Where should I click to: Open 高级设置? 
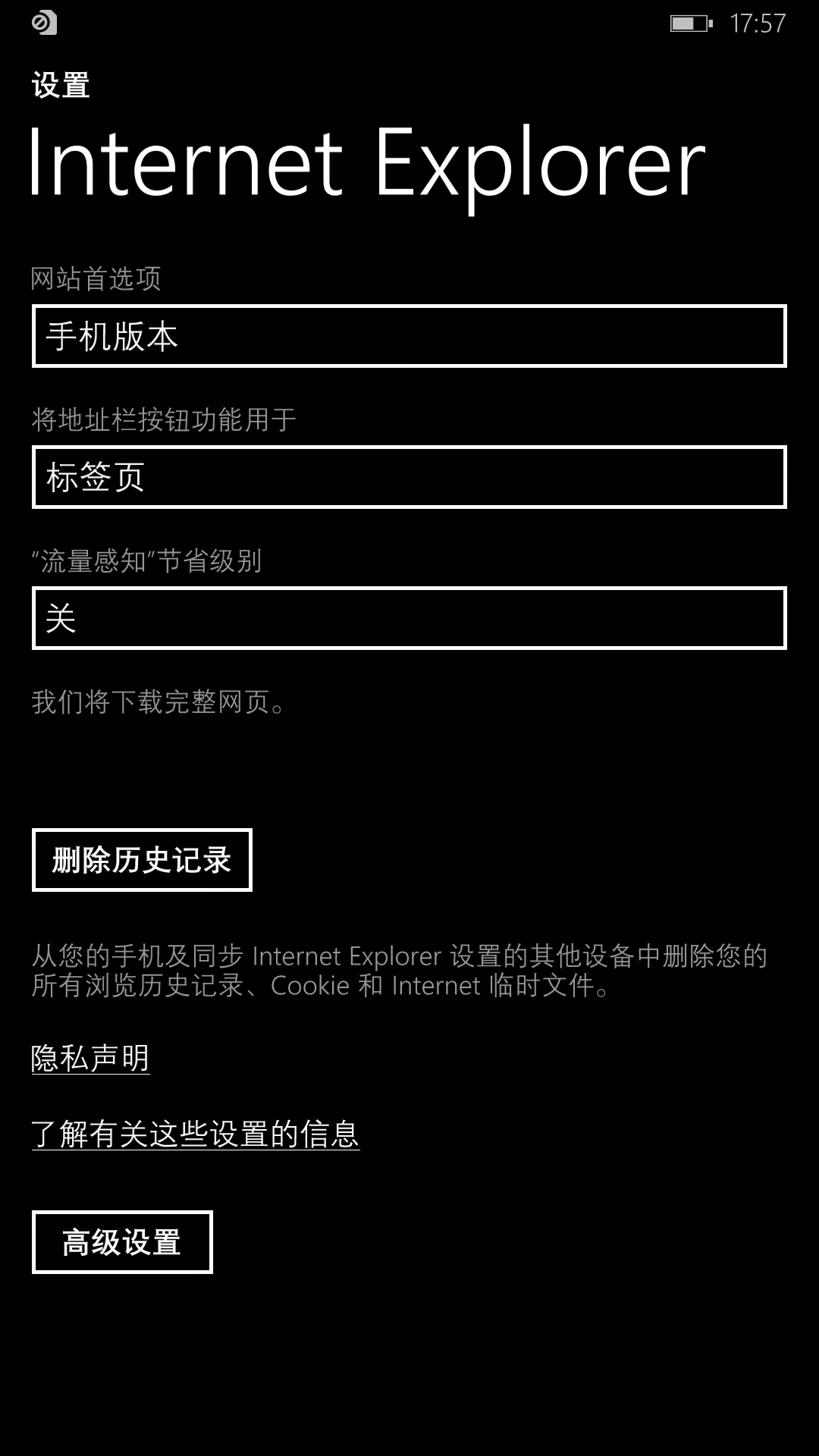122,1242
